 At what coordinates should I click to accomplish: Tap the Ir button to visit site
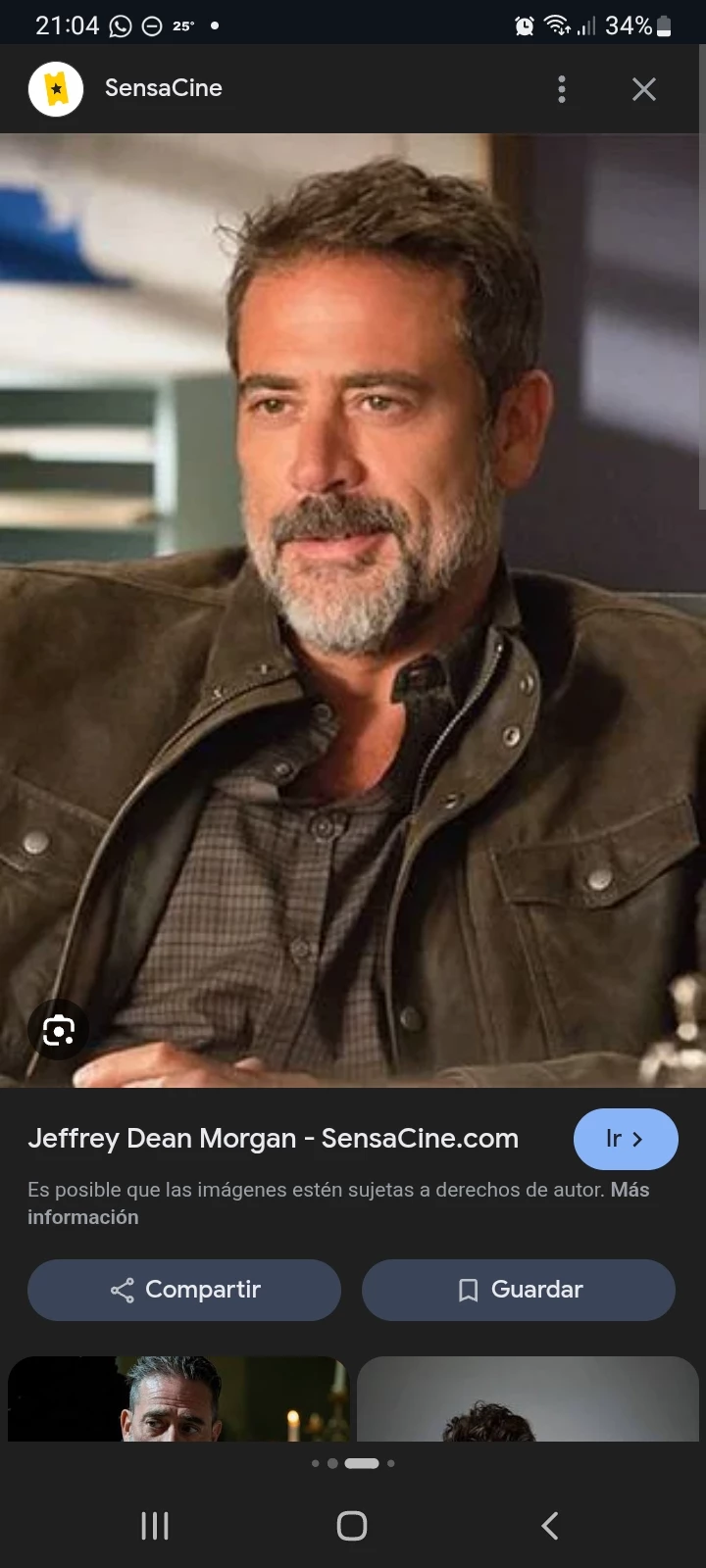(625, 1139)
